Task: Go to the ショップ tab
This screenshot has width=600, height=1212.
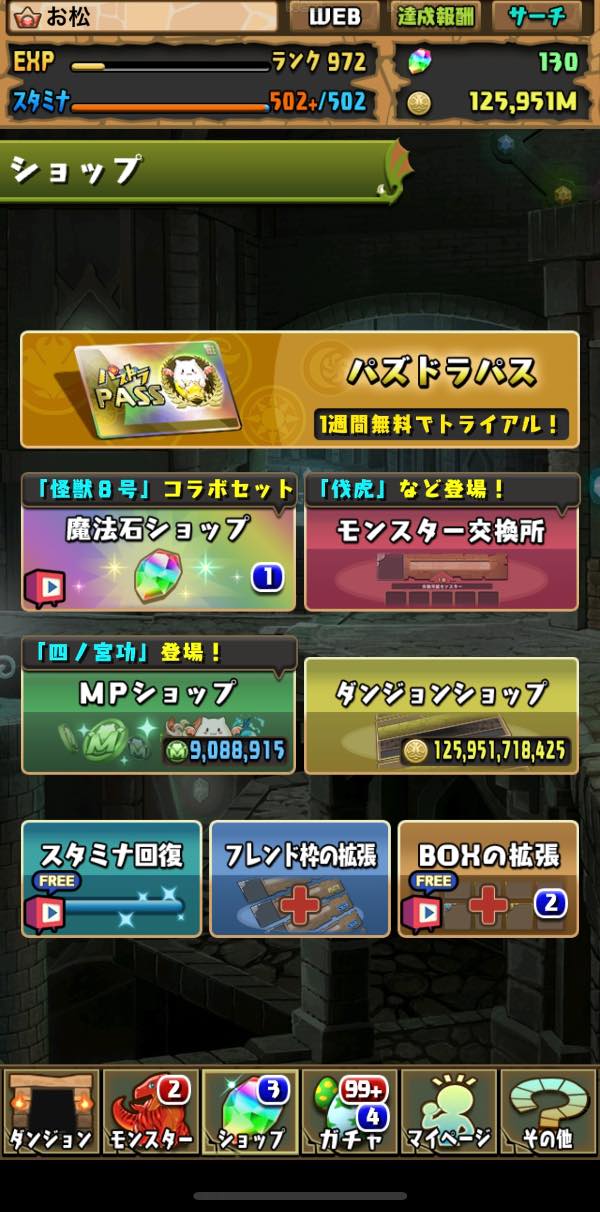Action: 250,1112
